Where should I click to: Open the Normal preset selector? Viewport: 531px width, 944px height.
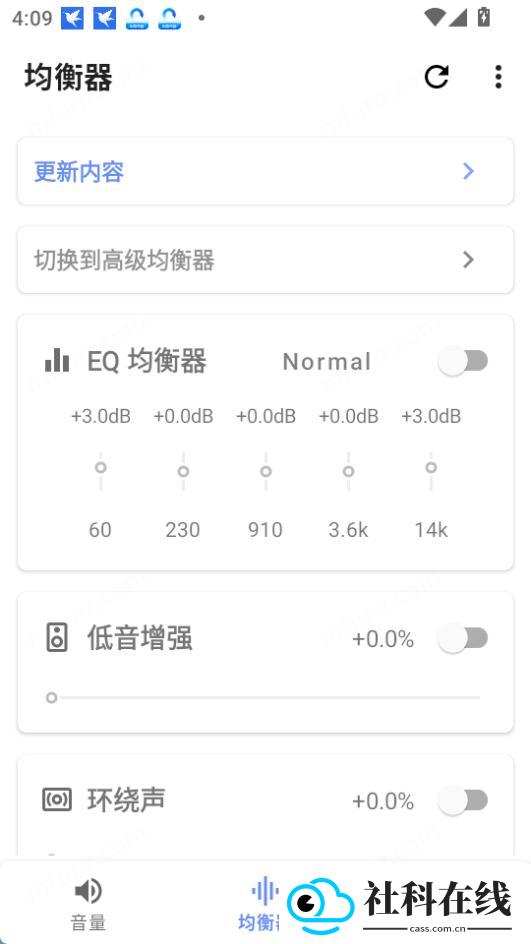coord(327,362)
